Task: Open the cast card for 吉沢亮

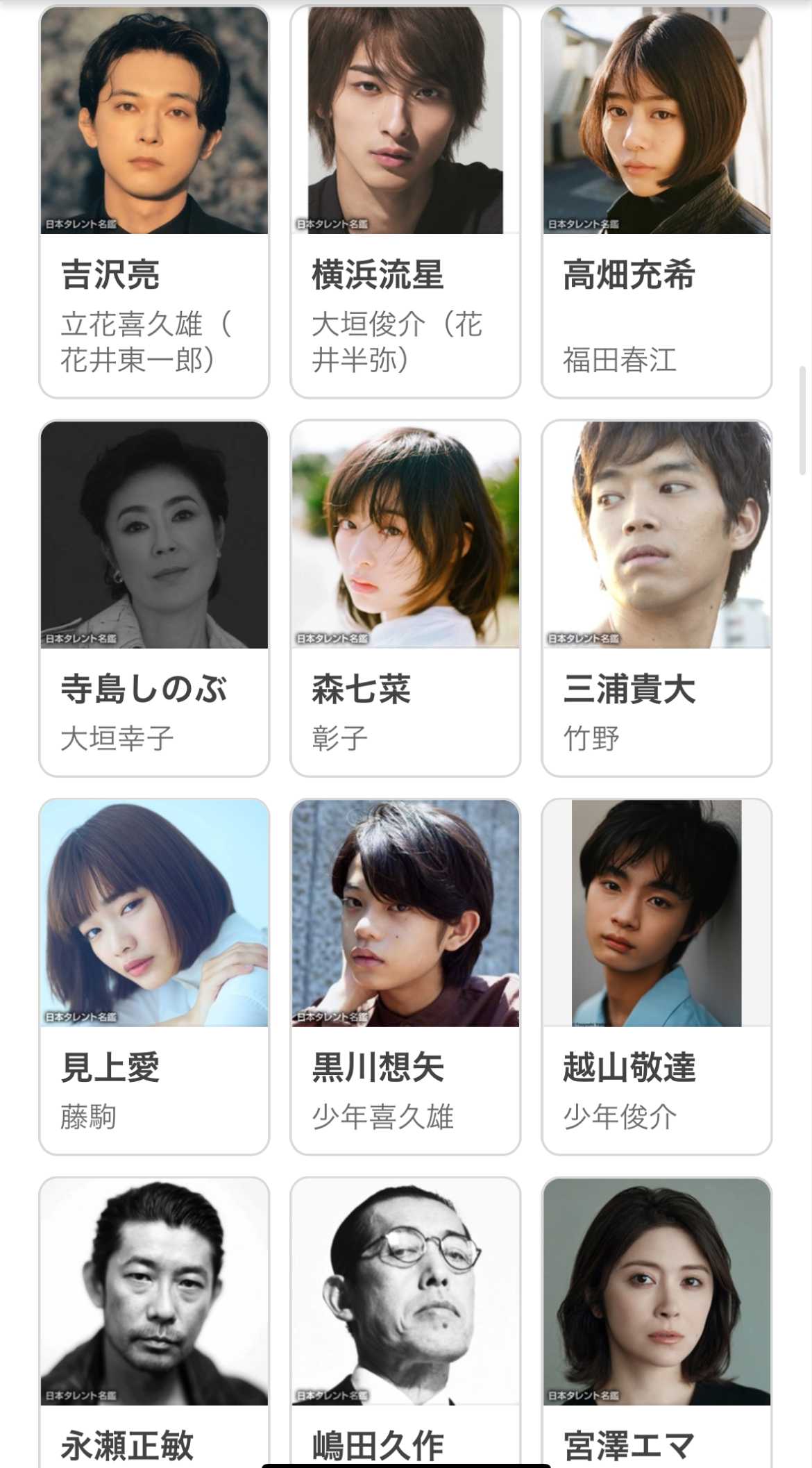Action: (x=154, y=201)
